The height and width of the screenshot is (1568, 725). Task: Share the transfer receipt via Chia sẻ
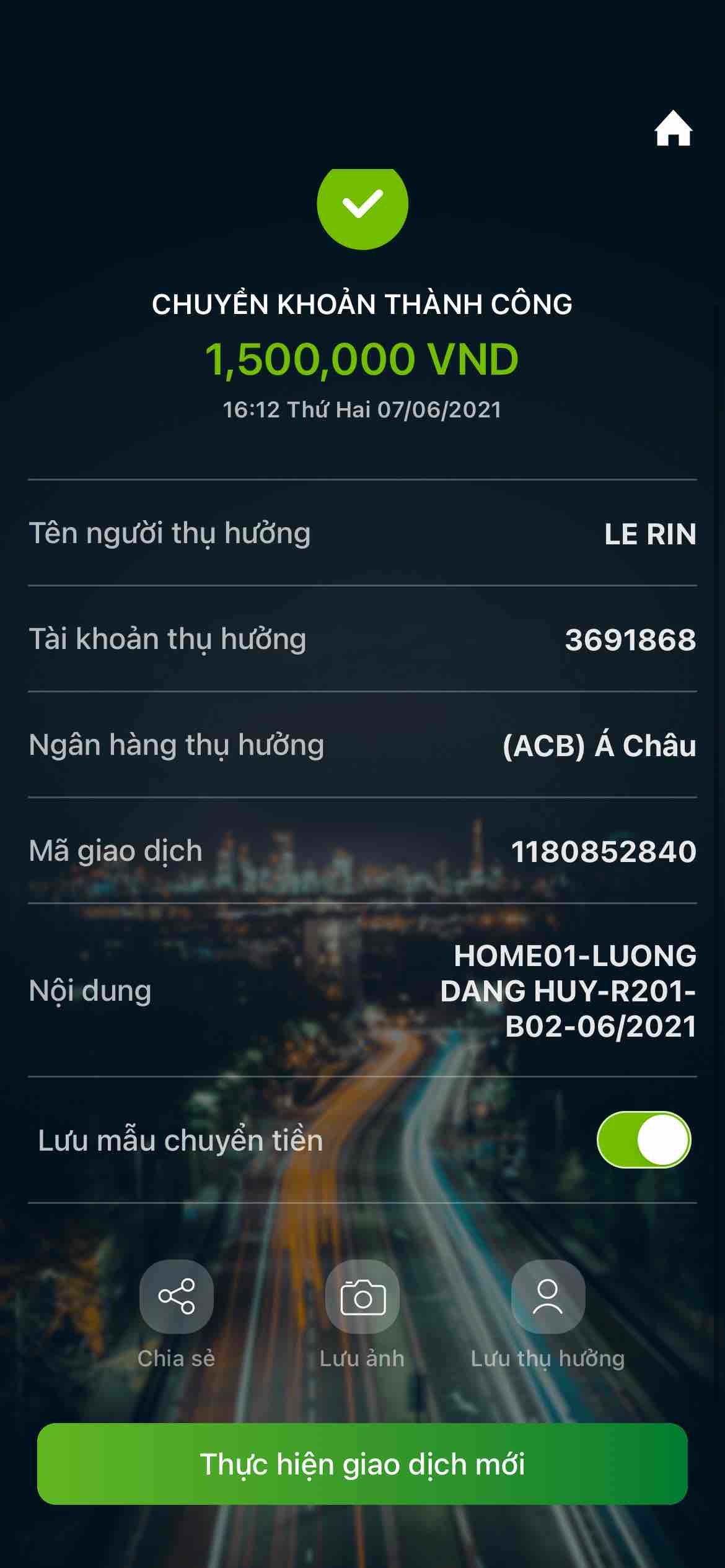tap(177, 1296)
